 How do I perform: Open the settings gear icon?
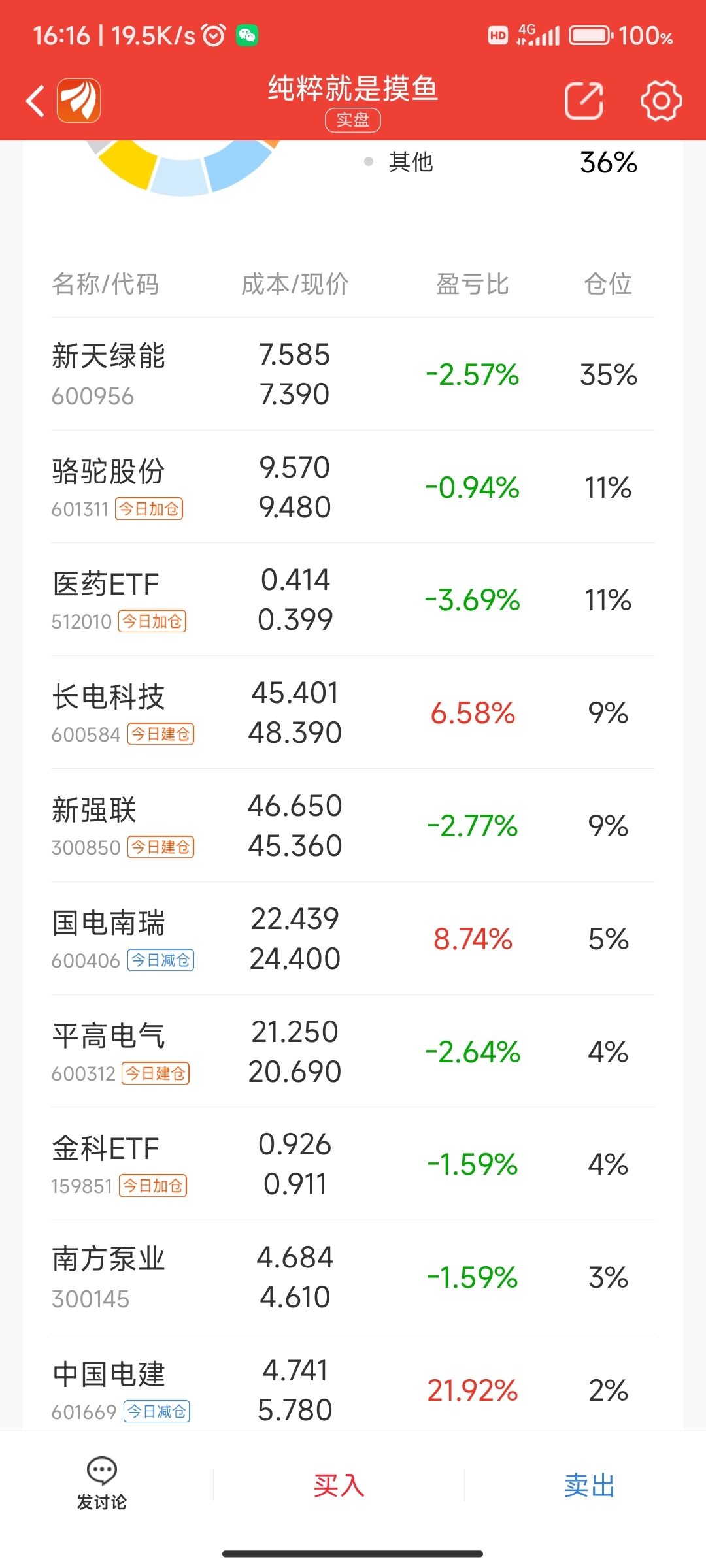(x=660, y=101)
